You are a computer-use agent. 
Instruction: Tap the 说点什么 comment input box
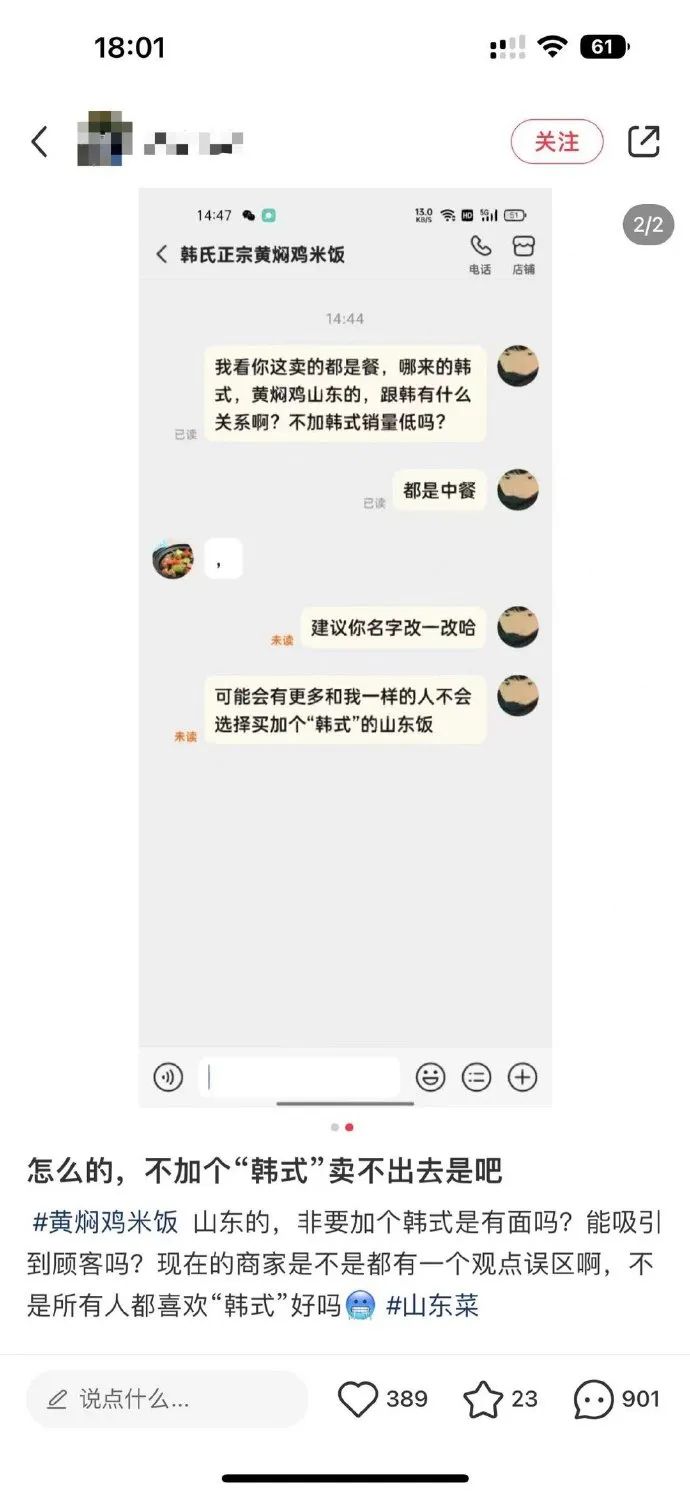[166, 1399]
